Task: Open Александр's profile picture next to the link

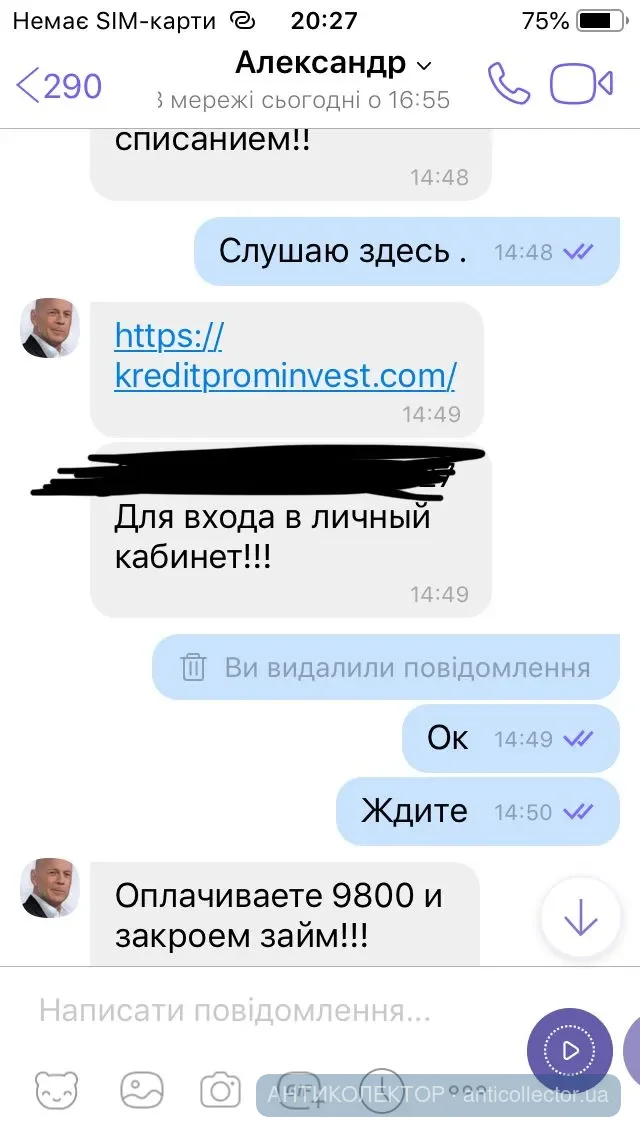Action: coord(50,327)
